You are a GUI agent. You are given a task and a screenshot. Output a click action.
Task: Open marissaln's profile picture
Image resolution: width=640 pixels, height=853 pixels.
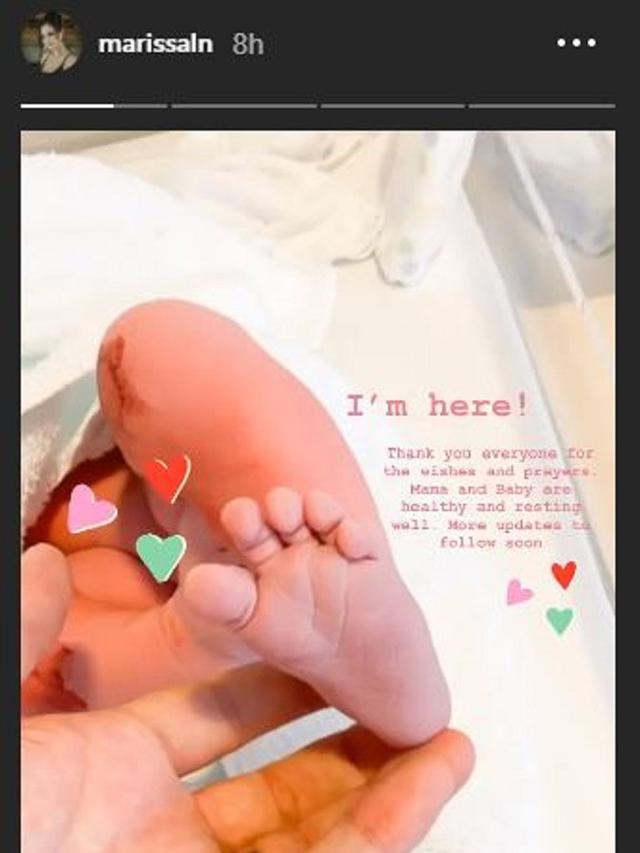pos(51,43)
